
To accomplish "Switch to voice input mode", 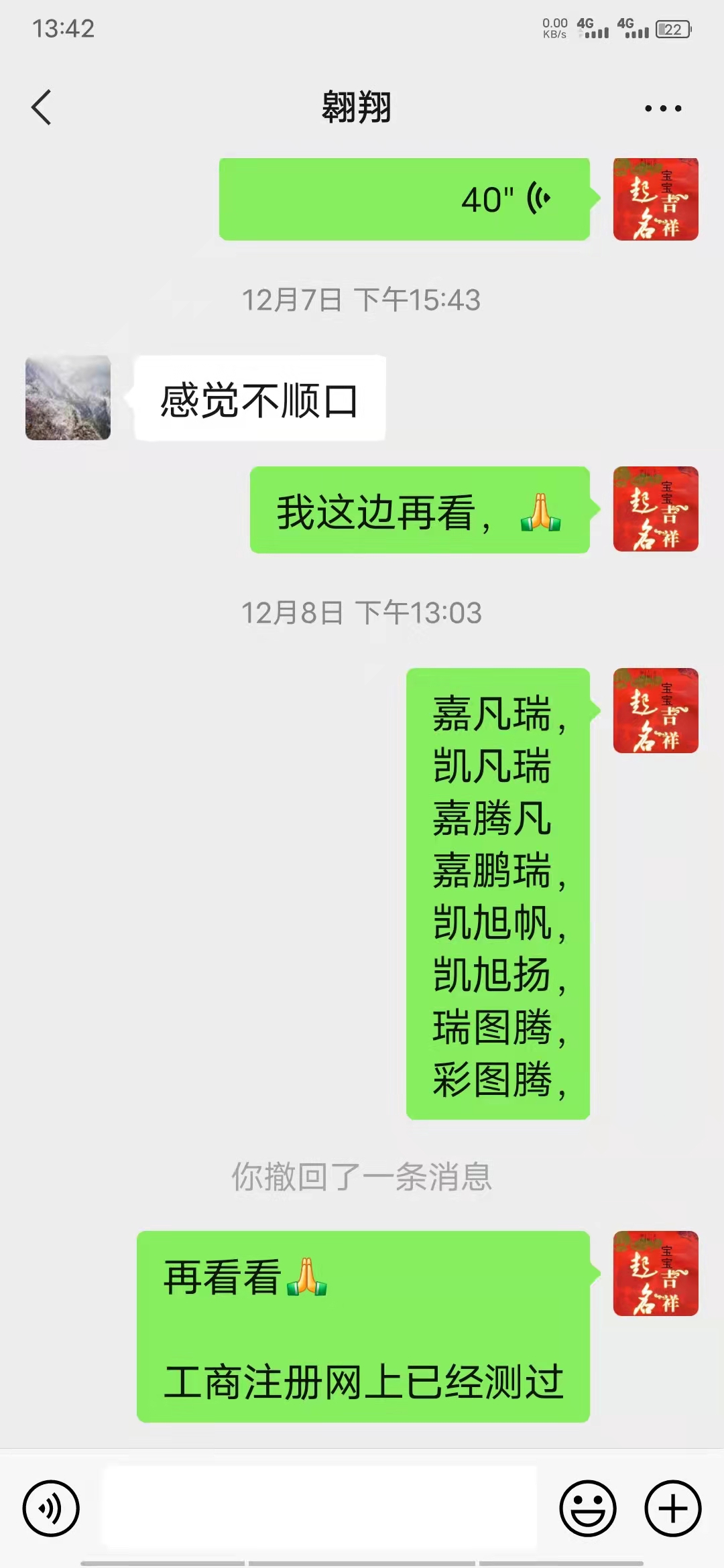I will 51,1508.
